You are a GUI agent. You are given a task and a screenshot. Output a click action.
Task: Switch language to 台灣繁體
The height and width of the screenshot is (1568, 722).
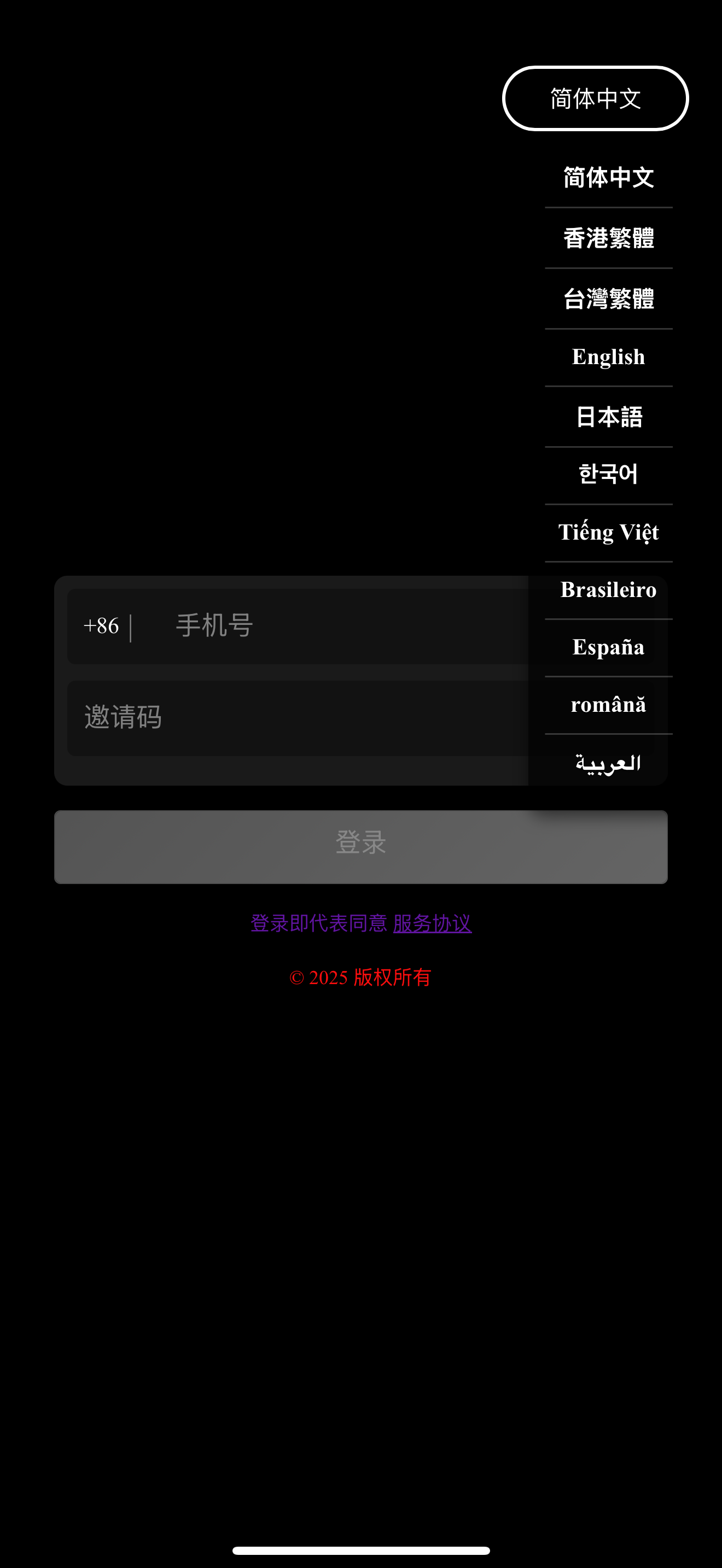pyautogui.click(x=608, y=299)
